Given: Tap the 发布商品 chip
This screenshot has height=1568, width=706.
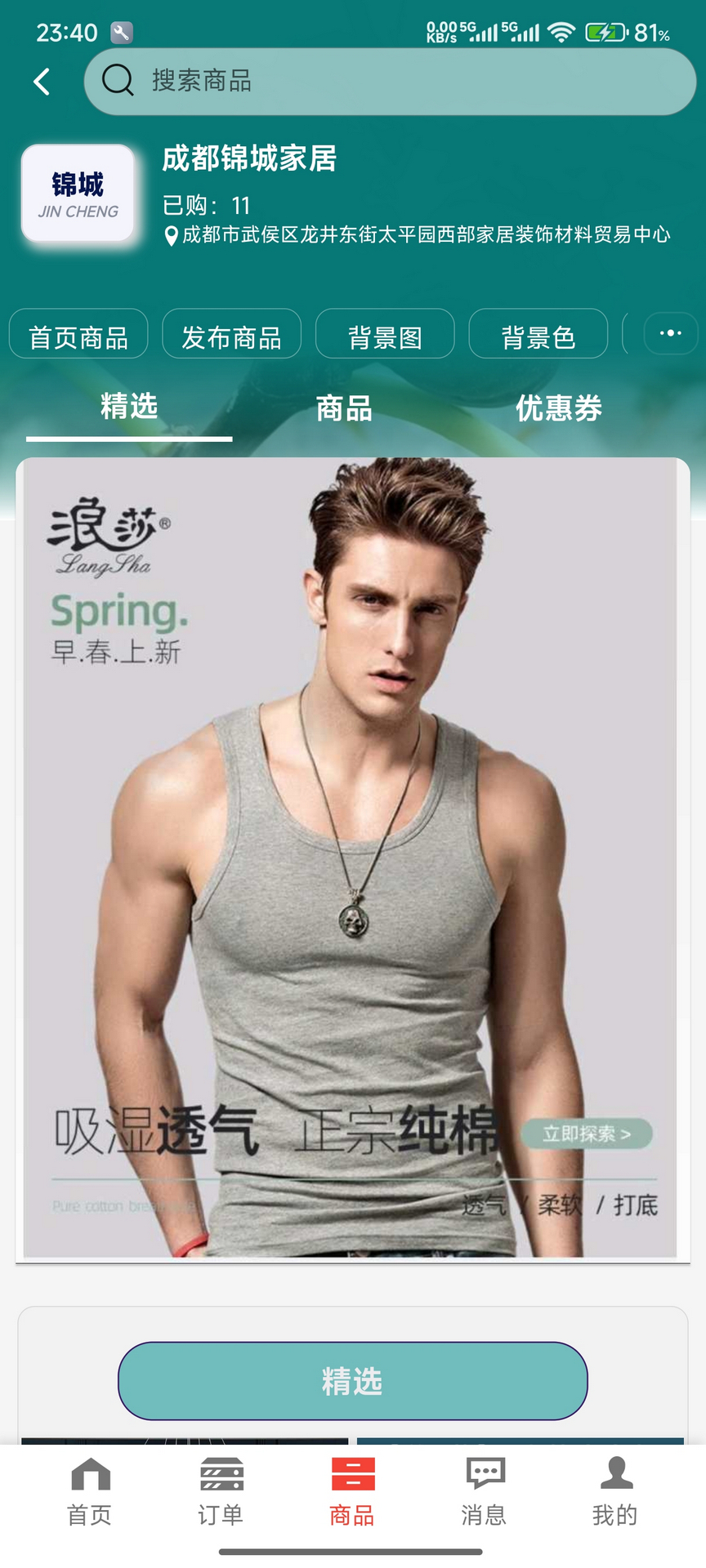Looking at the screenshot, I should coord(232,333).
